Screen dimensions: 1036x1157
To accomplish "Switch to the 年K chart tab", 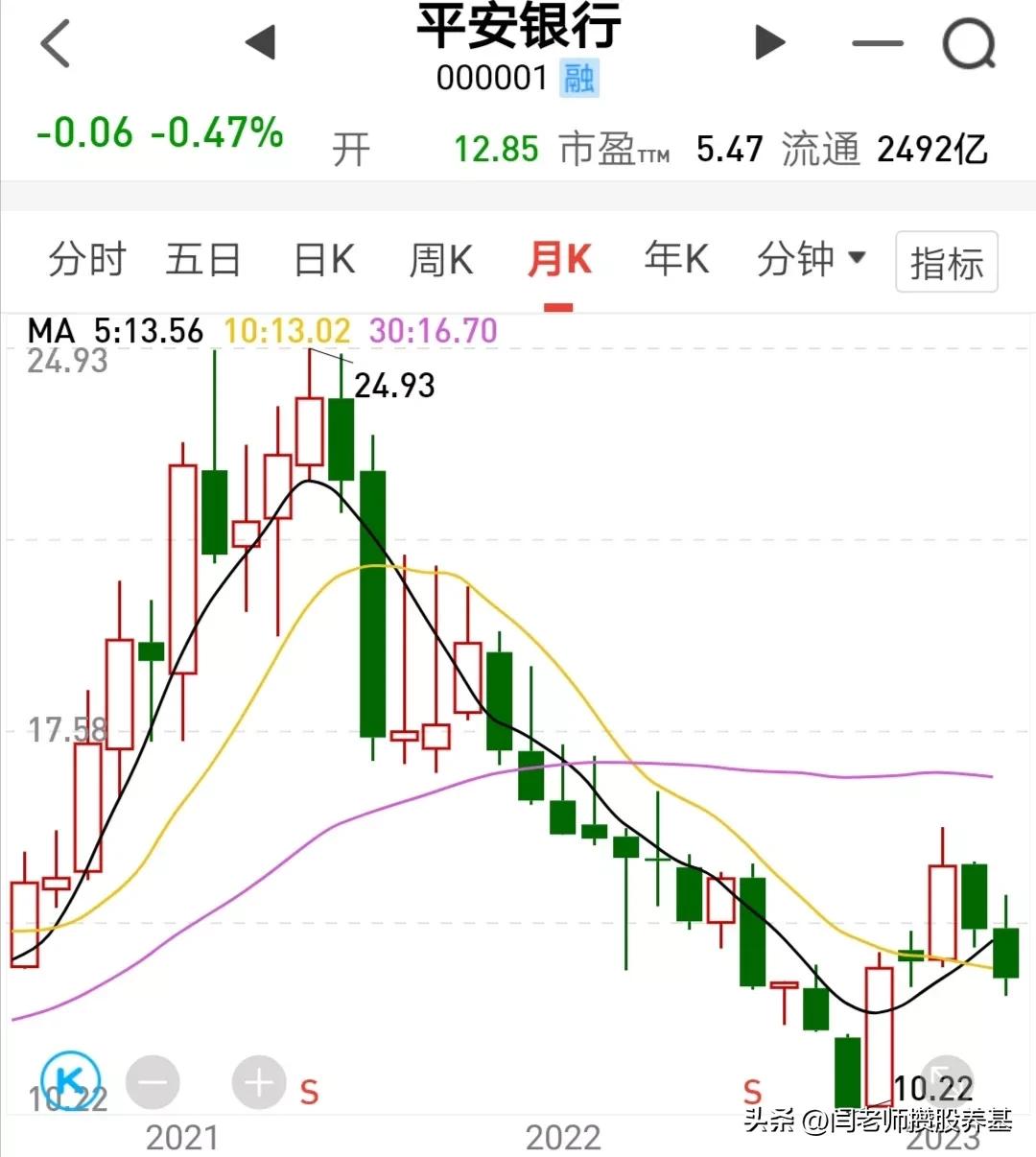I will 676,260.
